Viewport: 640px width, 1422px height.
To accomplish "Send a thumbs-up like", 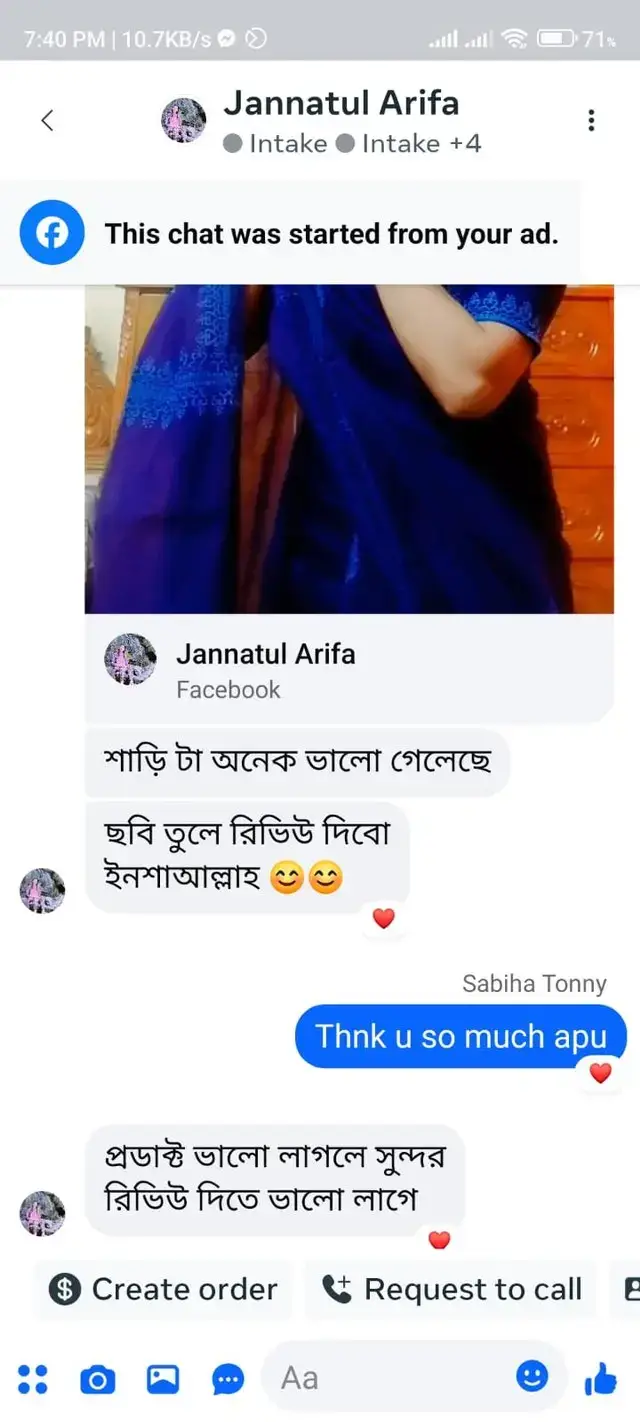I will click(600, 1380).
